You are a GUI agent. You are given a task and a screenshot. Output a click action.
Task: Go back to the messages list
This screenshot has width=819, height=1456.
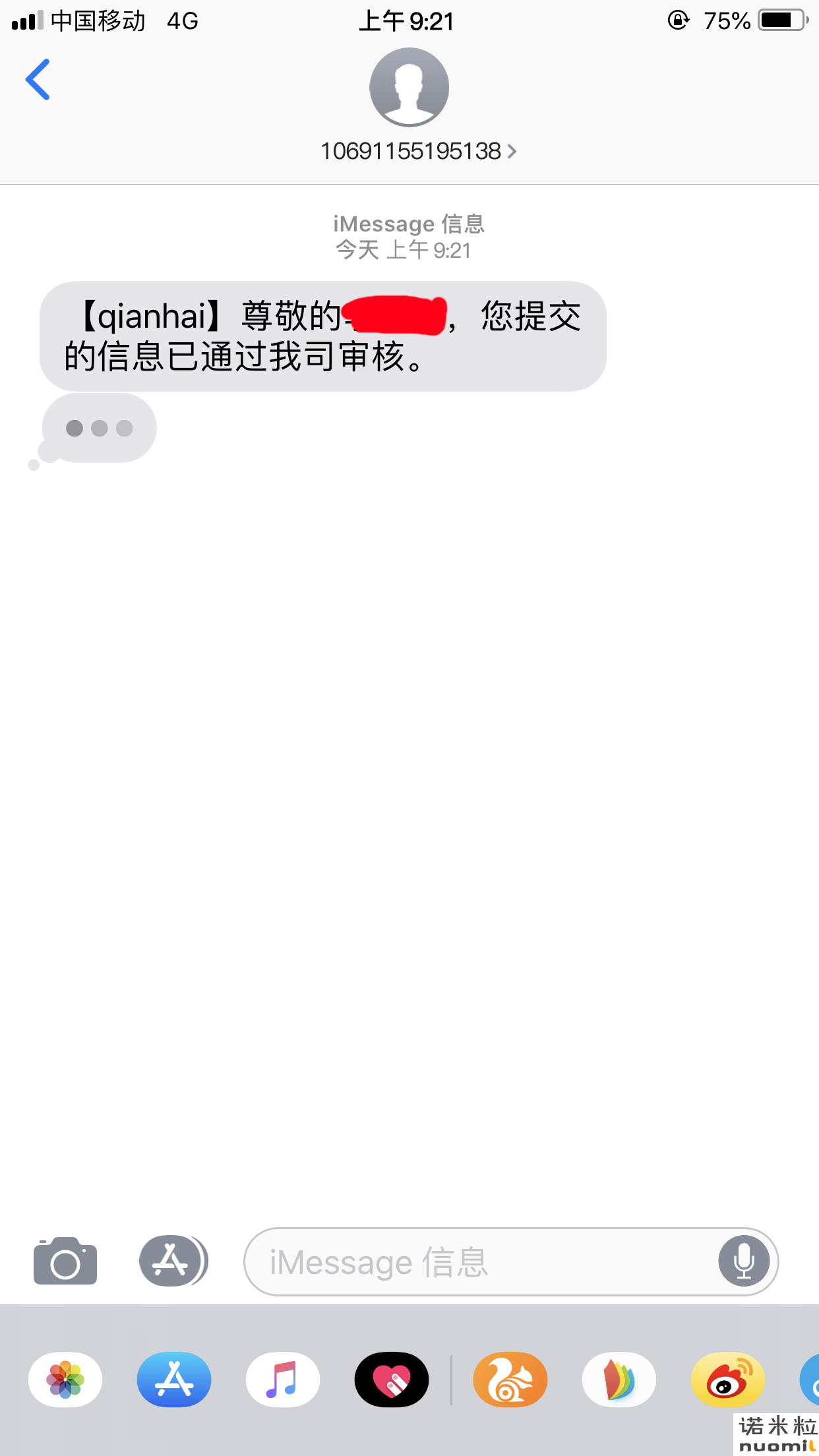38,80
